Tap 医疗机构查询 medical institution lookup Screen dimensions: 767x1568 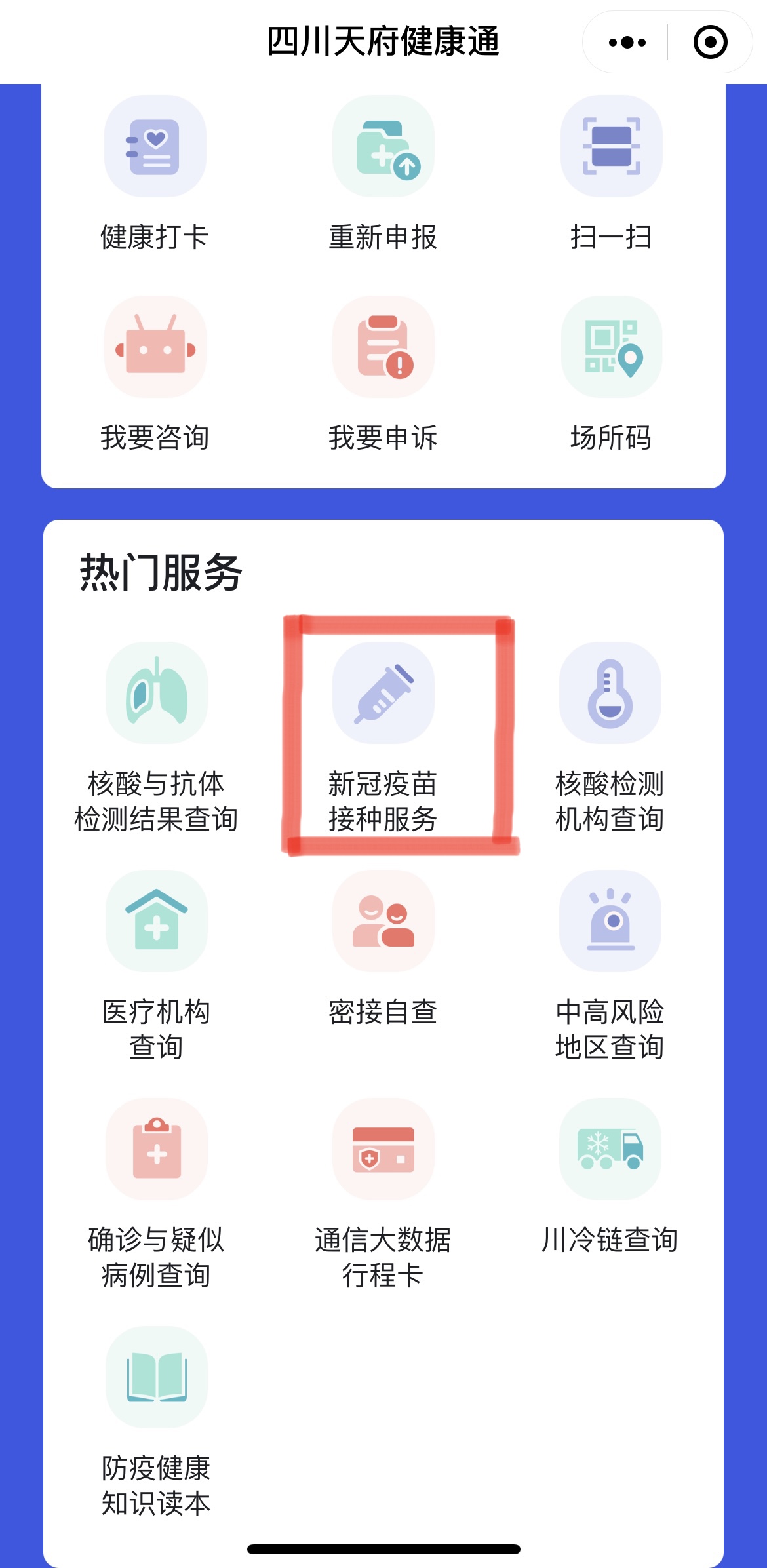tap(156, 966)
